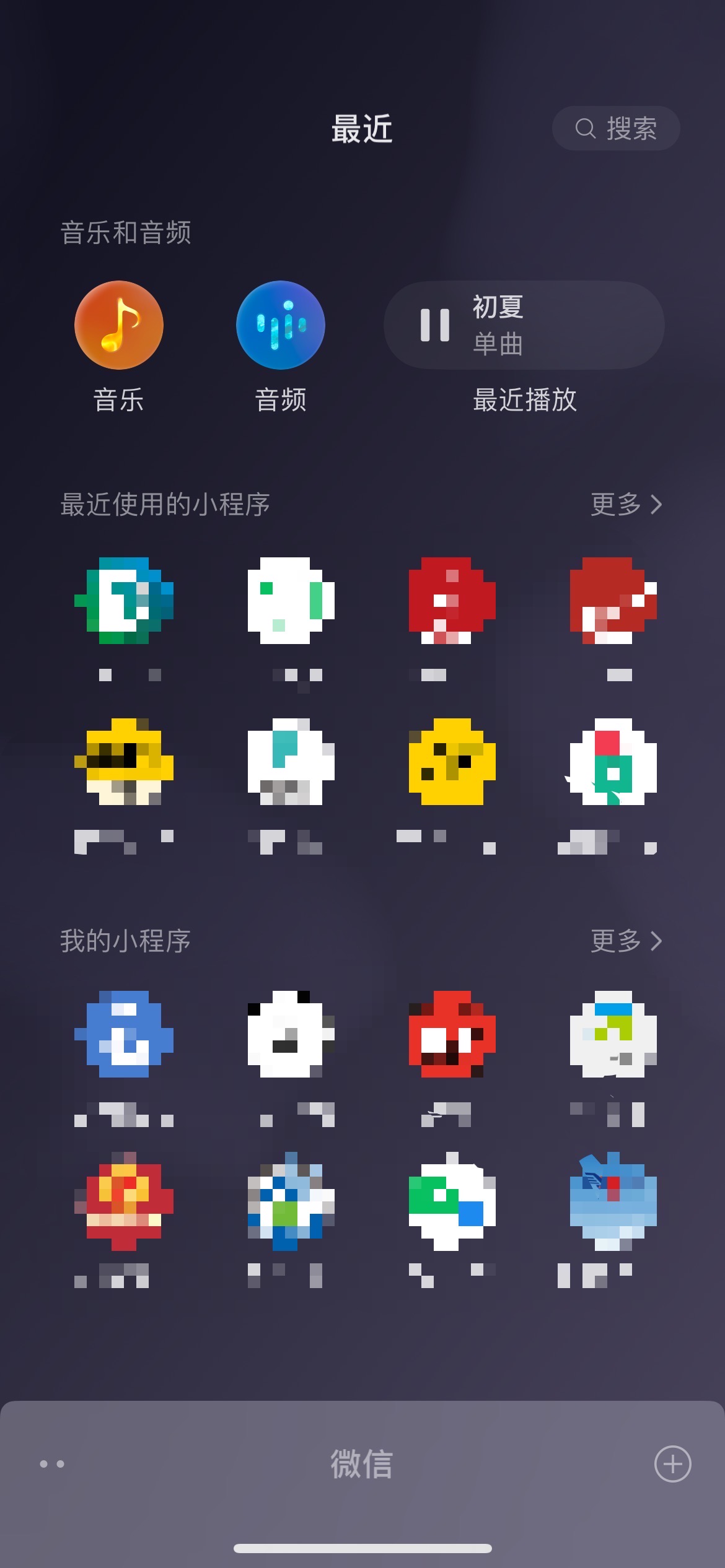Viewport: 725px width, 1568px height.
Task: Show 更多 for 我的小程序
Action: tap(626, 941)
